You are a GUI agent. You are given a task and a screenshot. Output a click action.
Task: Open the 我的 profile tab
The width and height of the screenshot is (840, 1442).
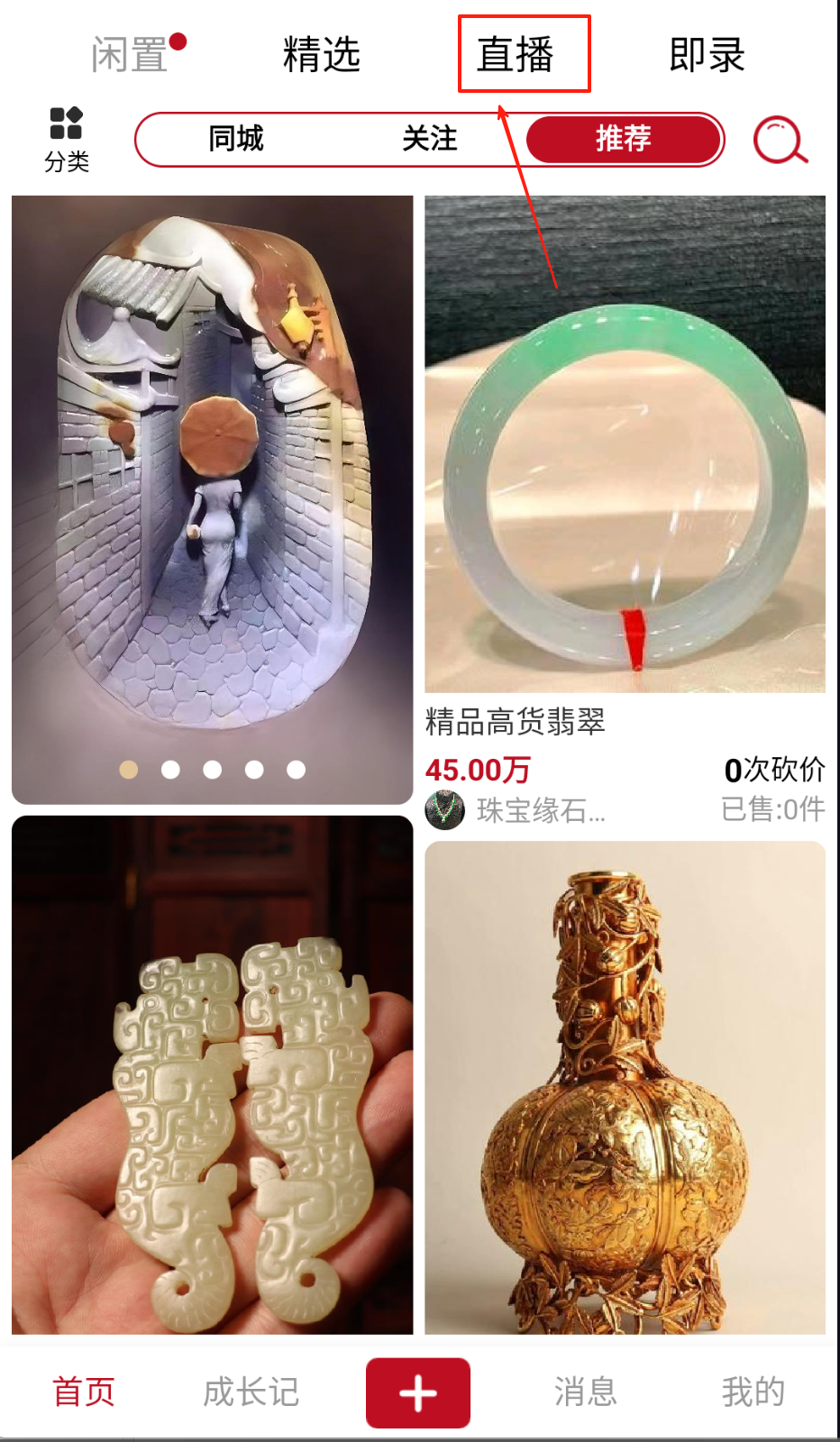[753, 1392]
